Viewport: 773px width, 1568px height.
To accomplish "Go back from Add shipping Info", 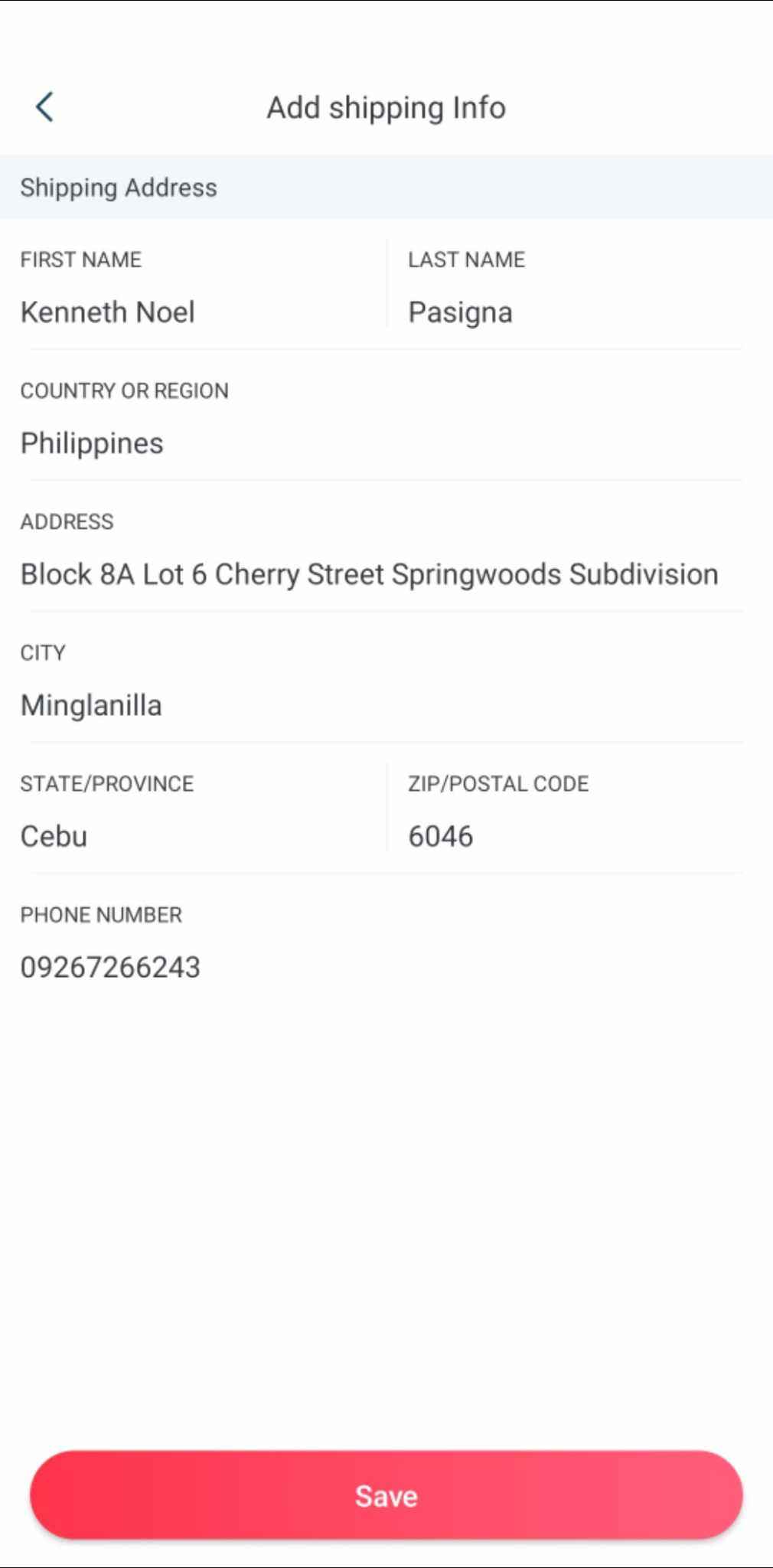I will pyautogui.click(x=45, y=107).
